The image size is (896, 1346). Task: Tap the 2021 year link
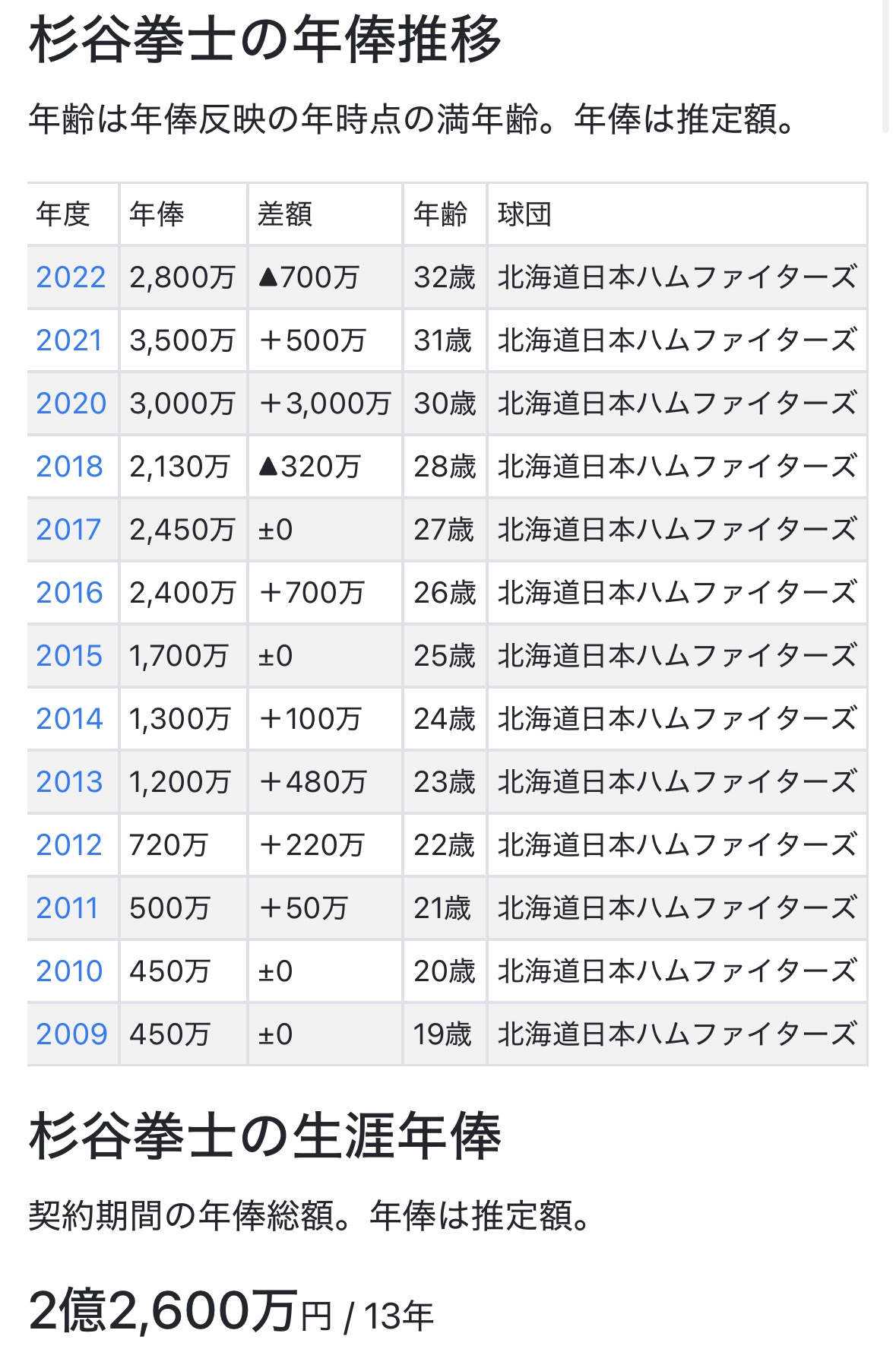click(69, 340)
